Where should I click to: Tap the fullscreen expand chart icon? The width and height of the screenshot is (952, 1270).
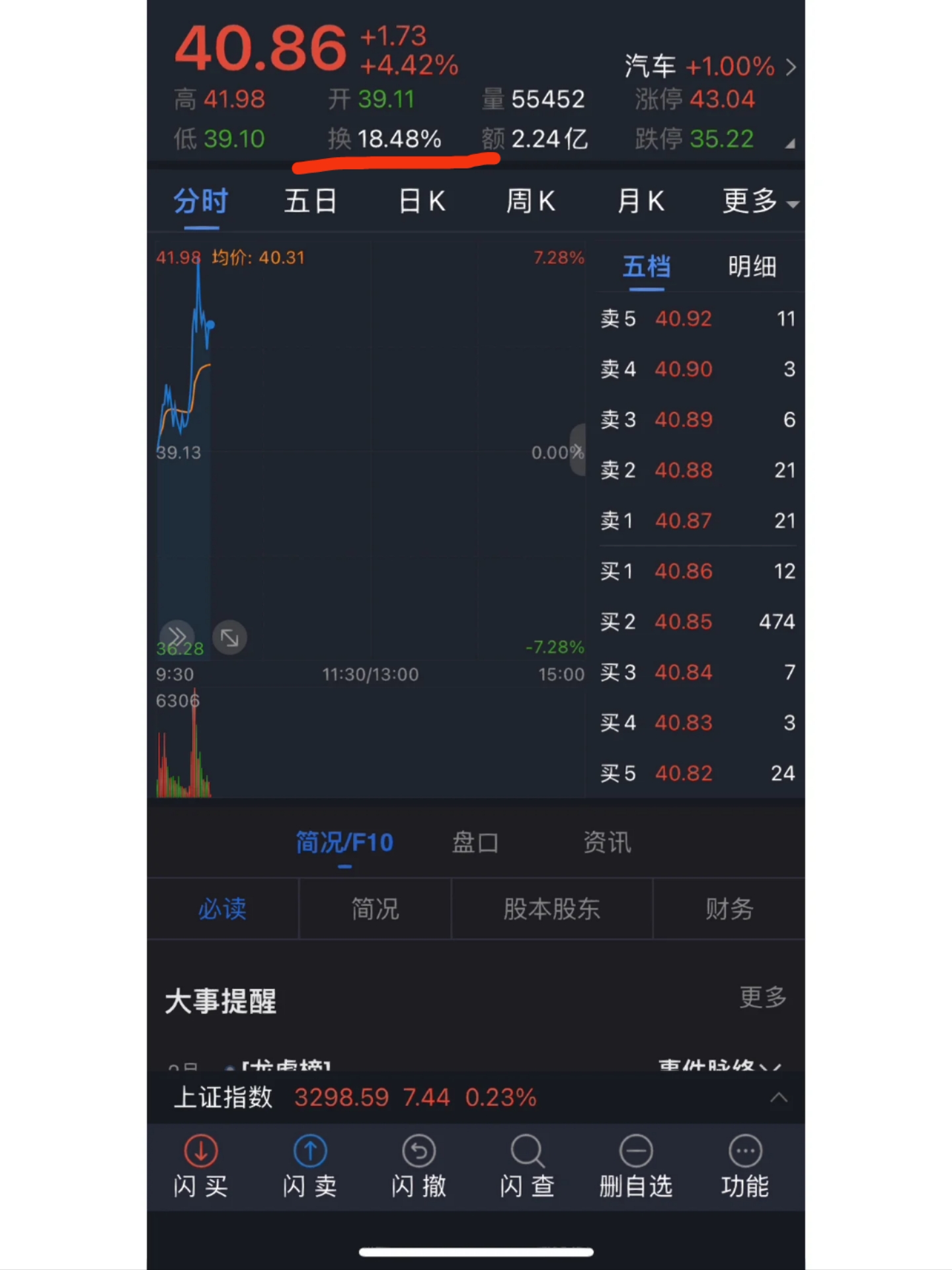pos(229,638)
